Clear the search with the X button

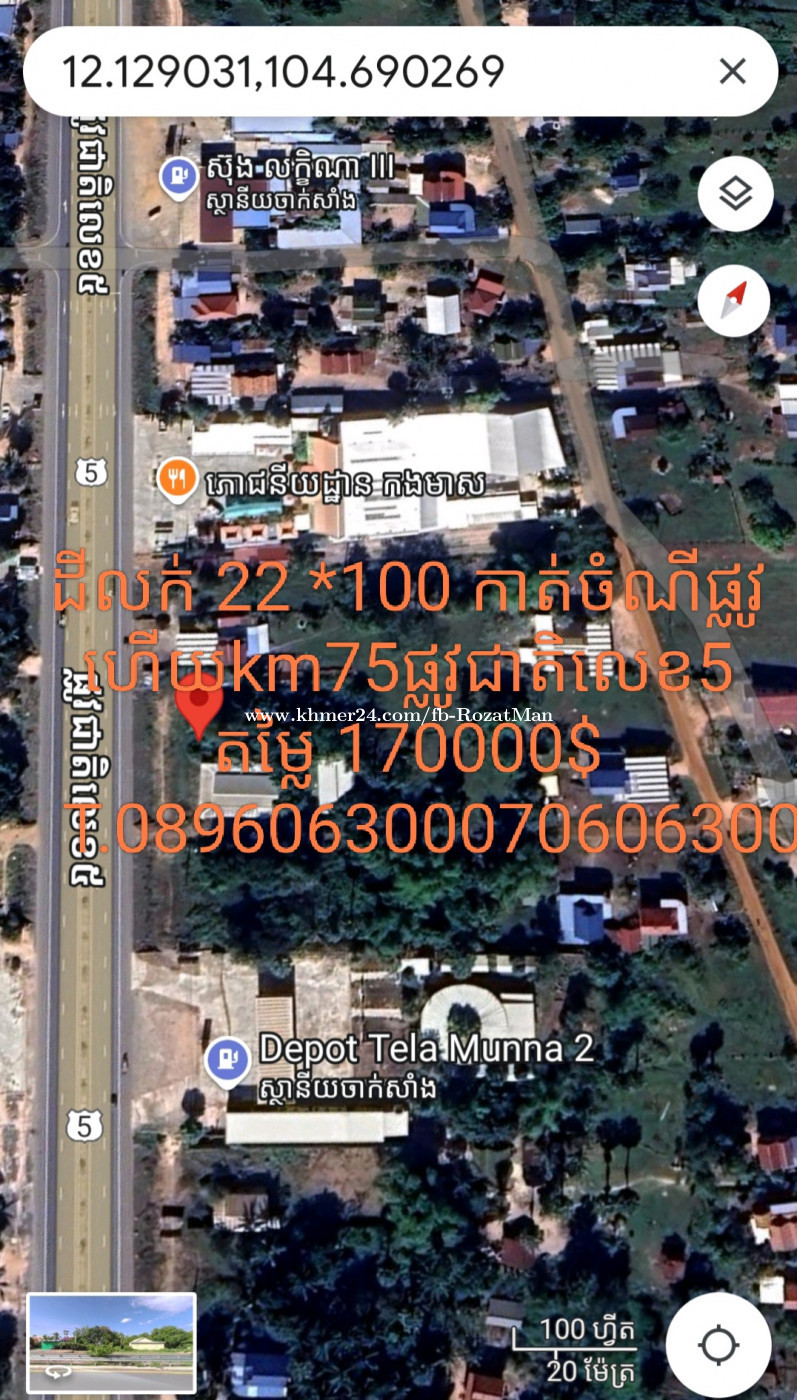pyautogui.click(x=733, y=71)
